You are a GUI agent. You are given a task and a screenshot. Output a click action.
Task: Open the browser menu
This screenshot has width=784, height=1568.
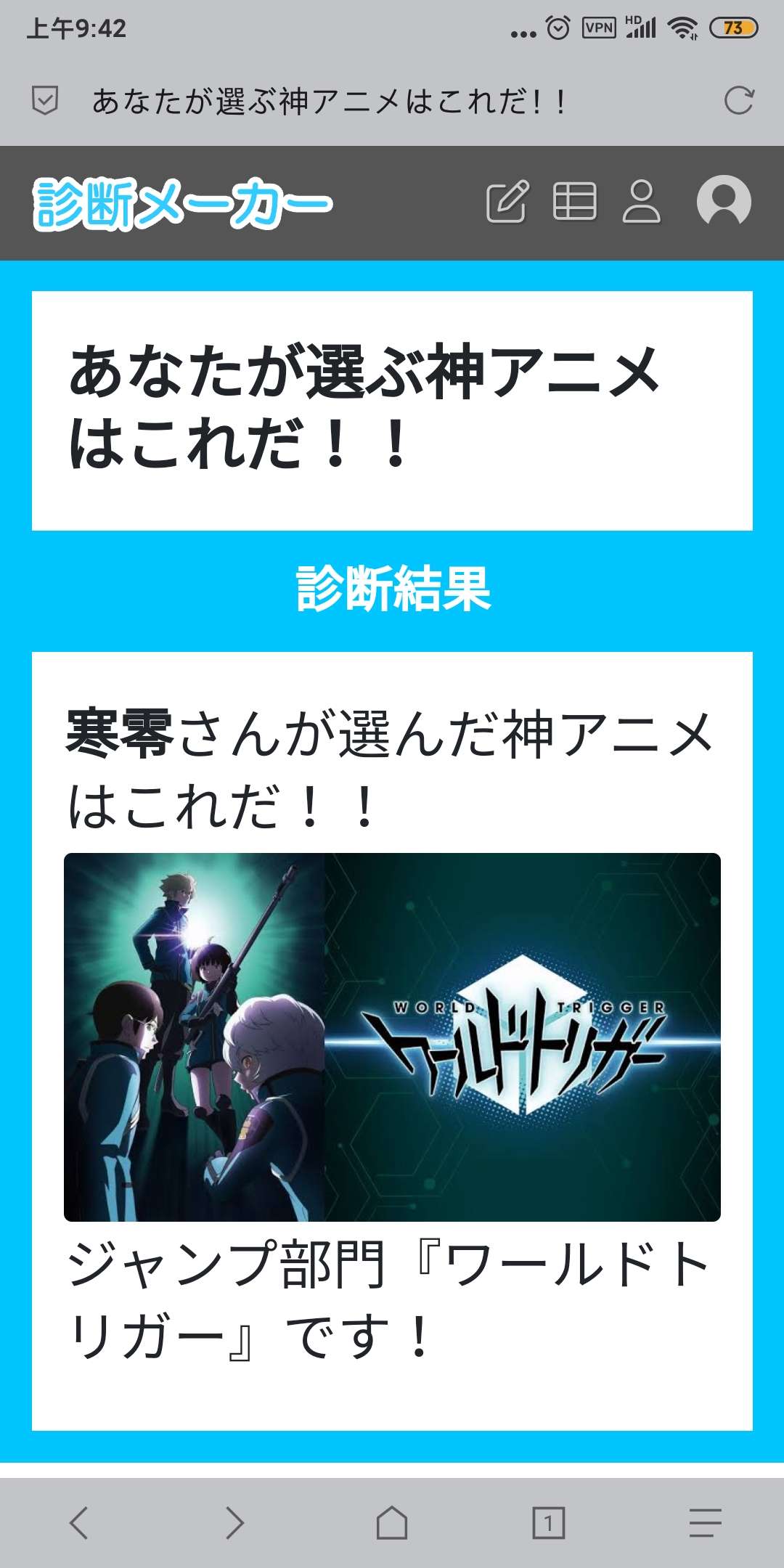click(x=706, y=1522)
